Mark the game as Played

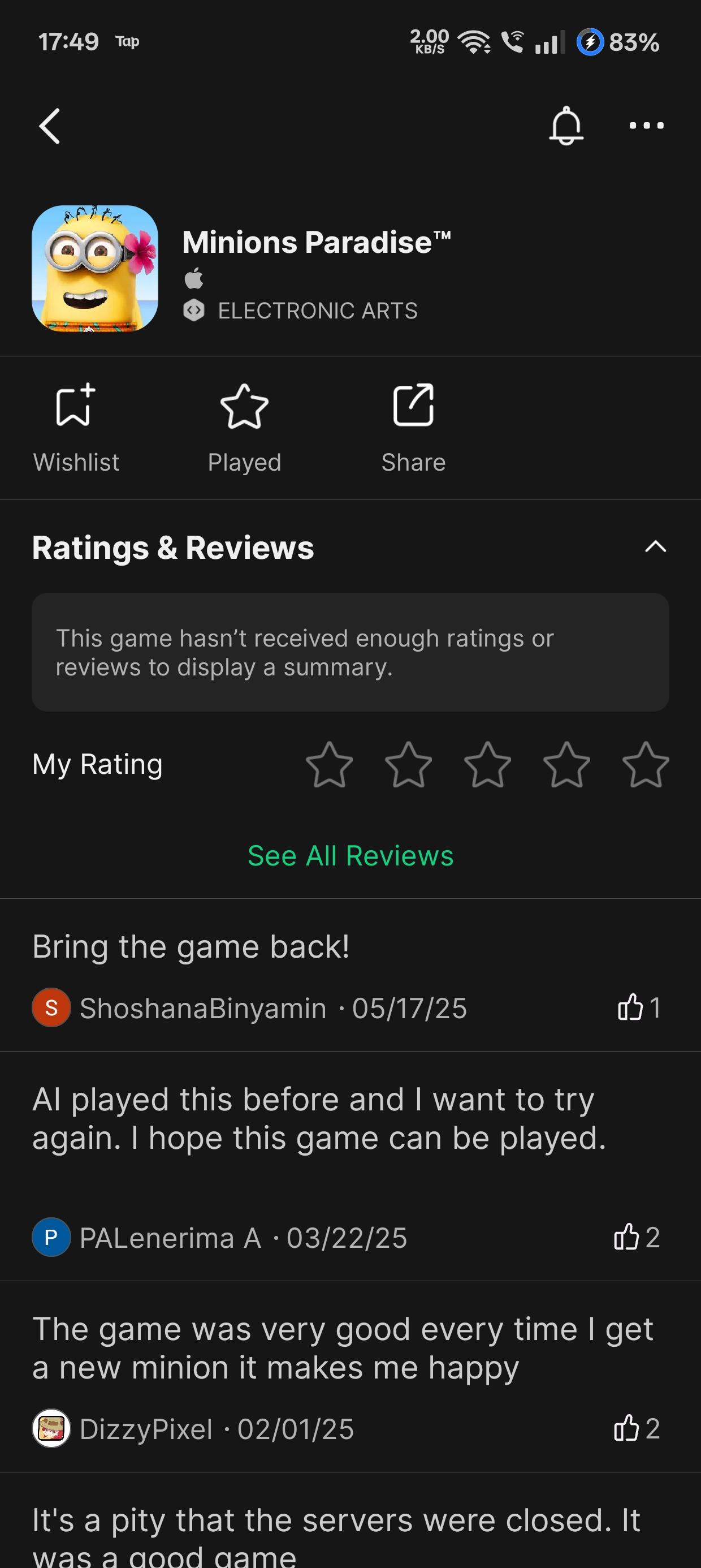coord(244,427)
